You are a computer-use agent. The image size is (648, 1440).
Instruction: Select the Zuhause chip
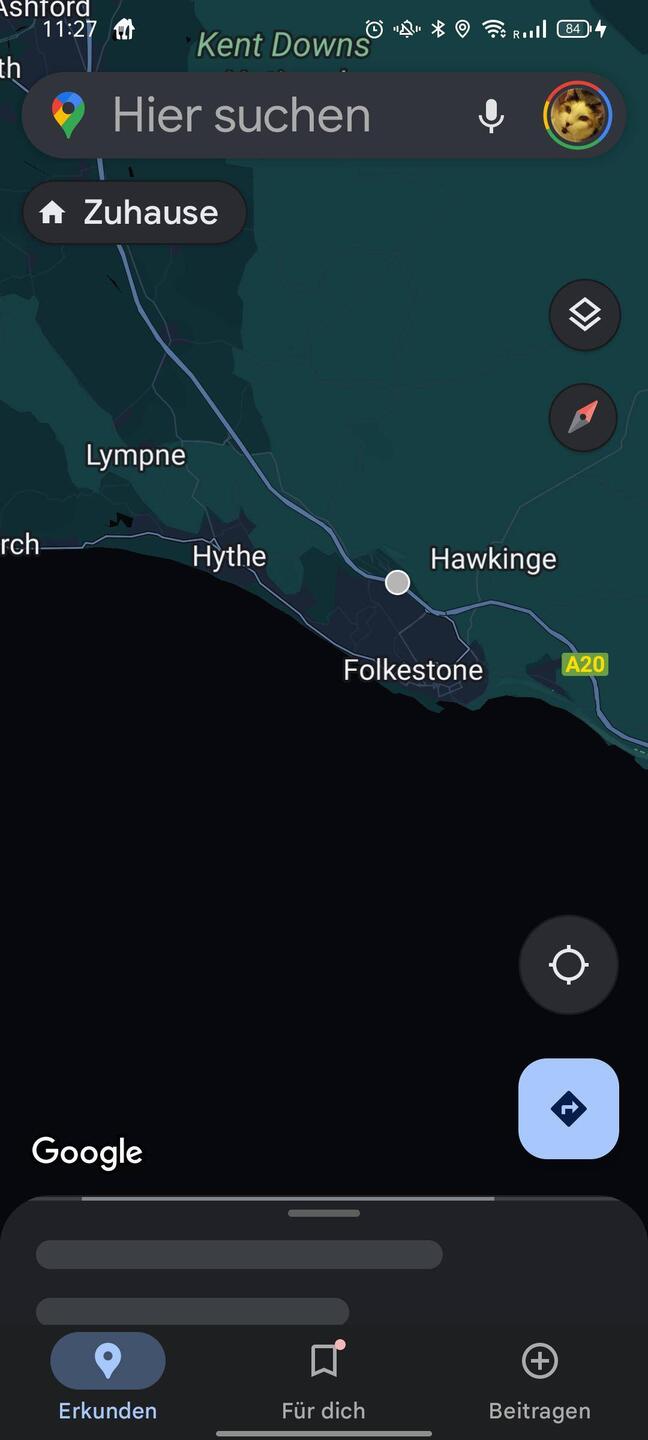click(x=134, y=212)
